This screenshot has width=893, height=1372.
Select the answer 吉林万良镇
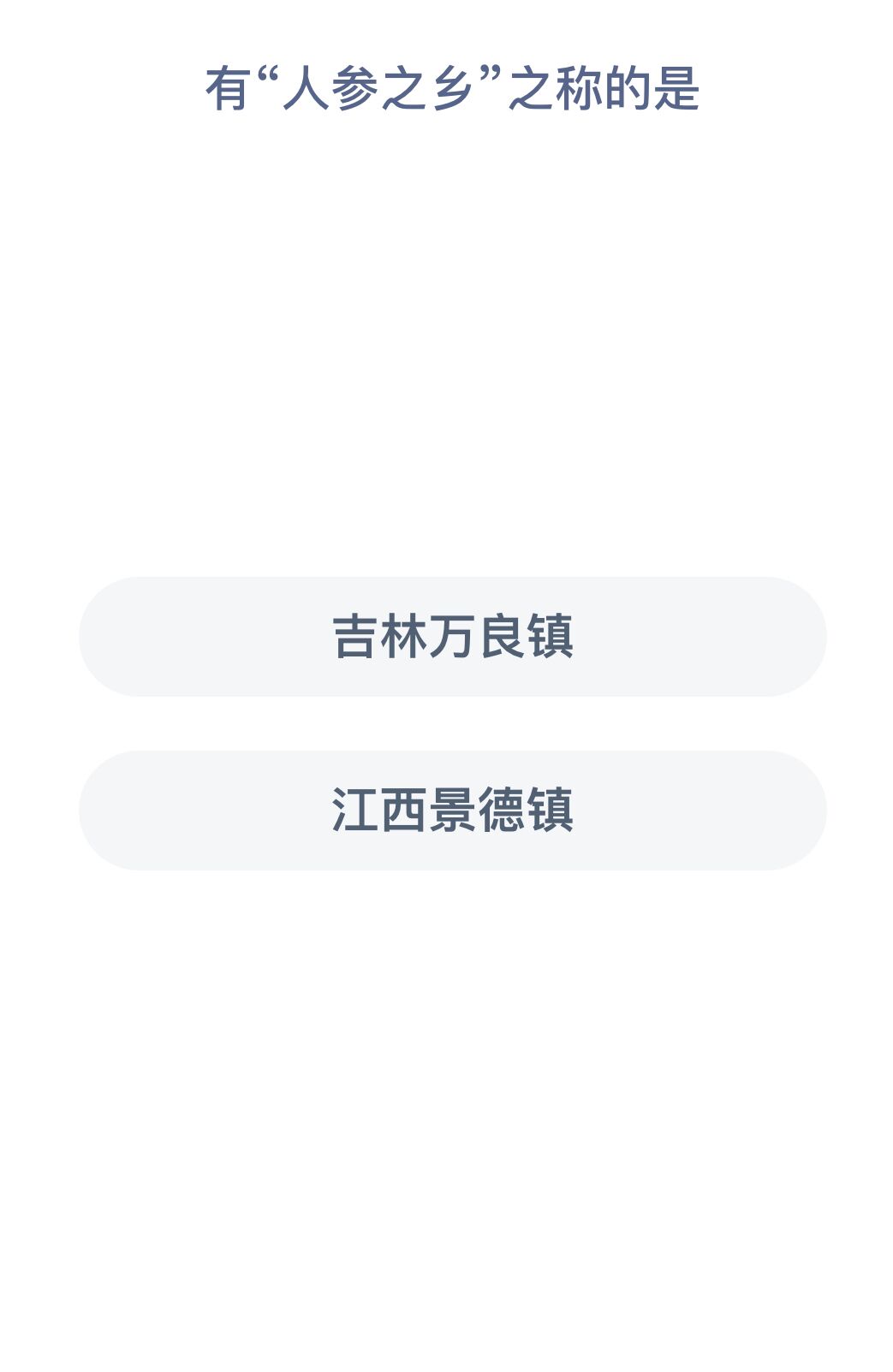click(452, 637)
